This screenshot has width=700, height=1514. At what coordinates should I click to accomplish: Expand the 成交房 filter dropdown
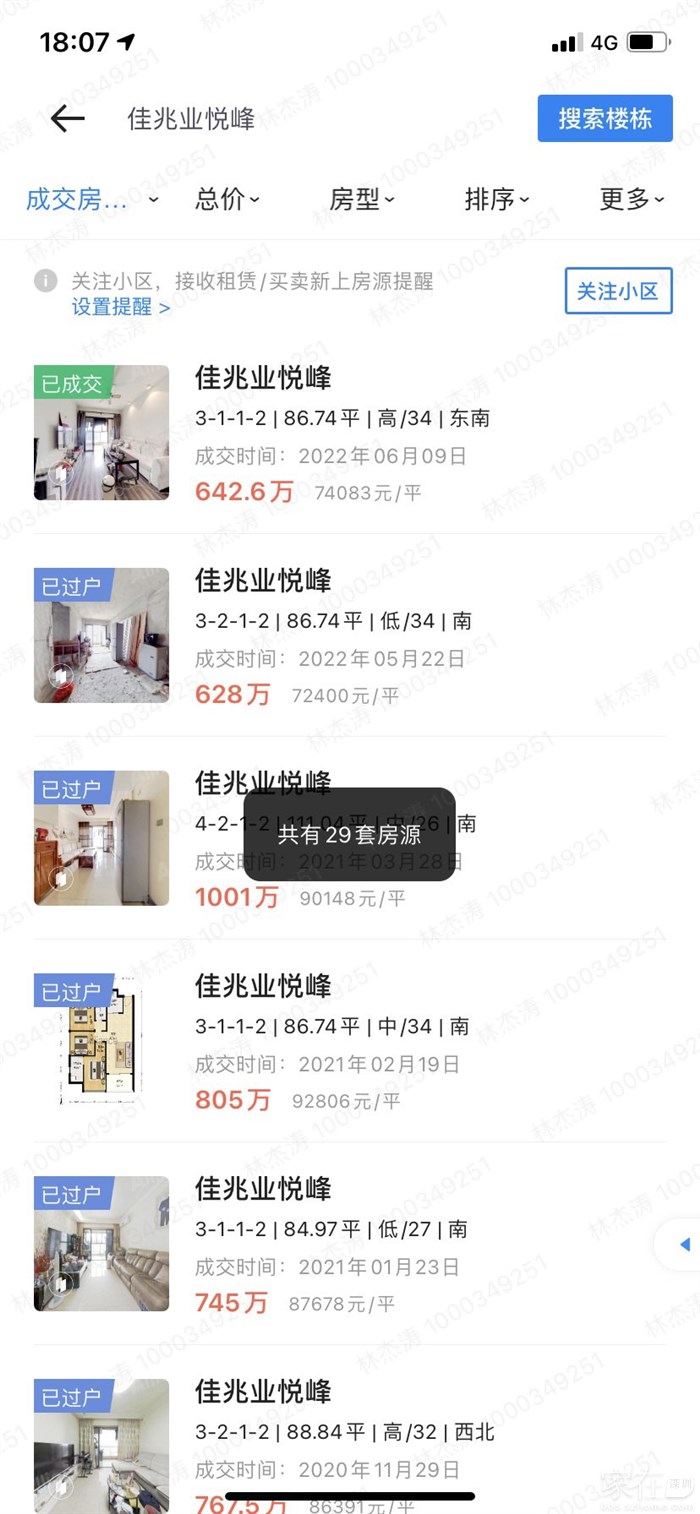91,200
